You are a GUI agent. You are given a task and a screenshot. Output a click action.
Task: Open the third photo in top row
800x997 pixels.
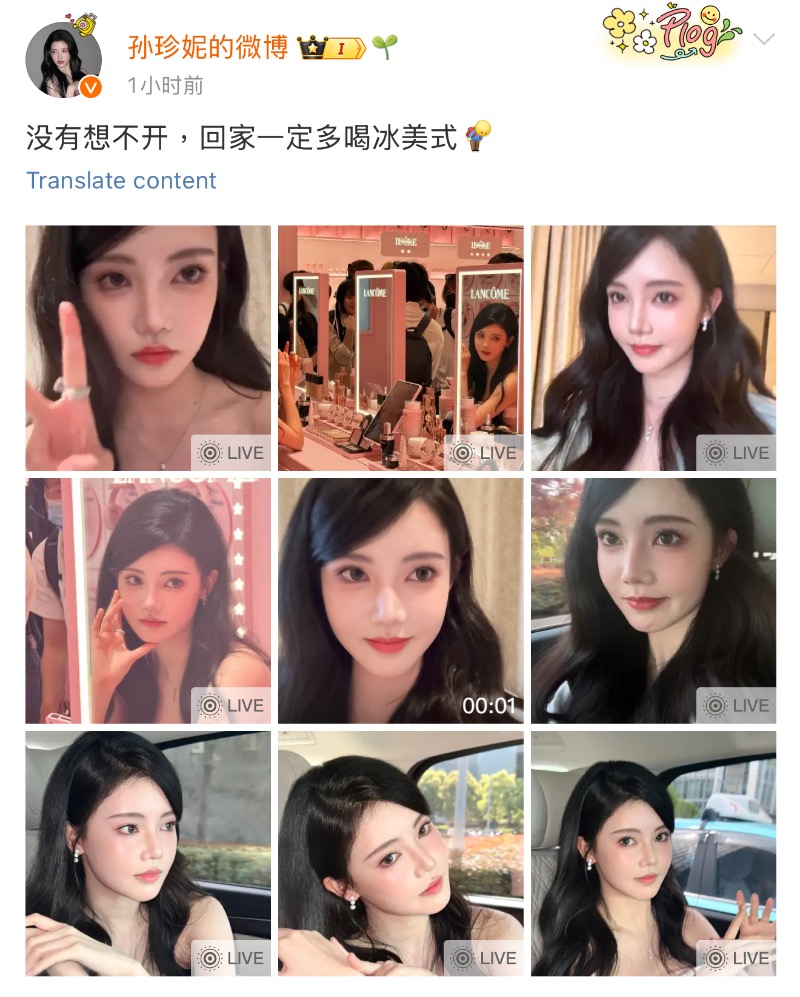tap(653, 347)
